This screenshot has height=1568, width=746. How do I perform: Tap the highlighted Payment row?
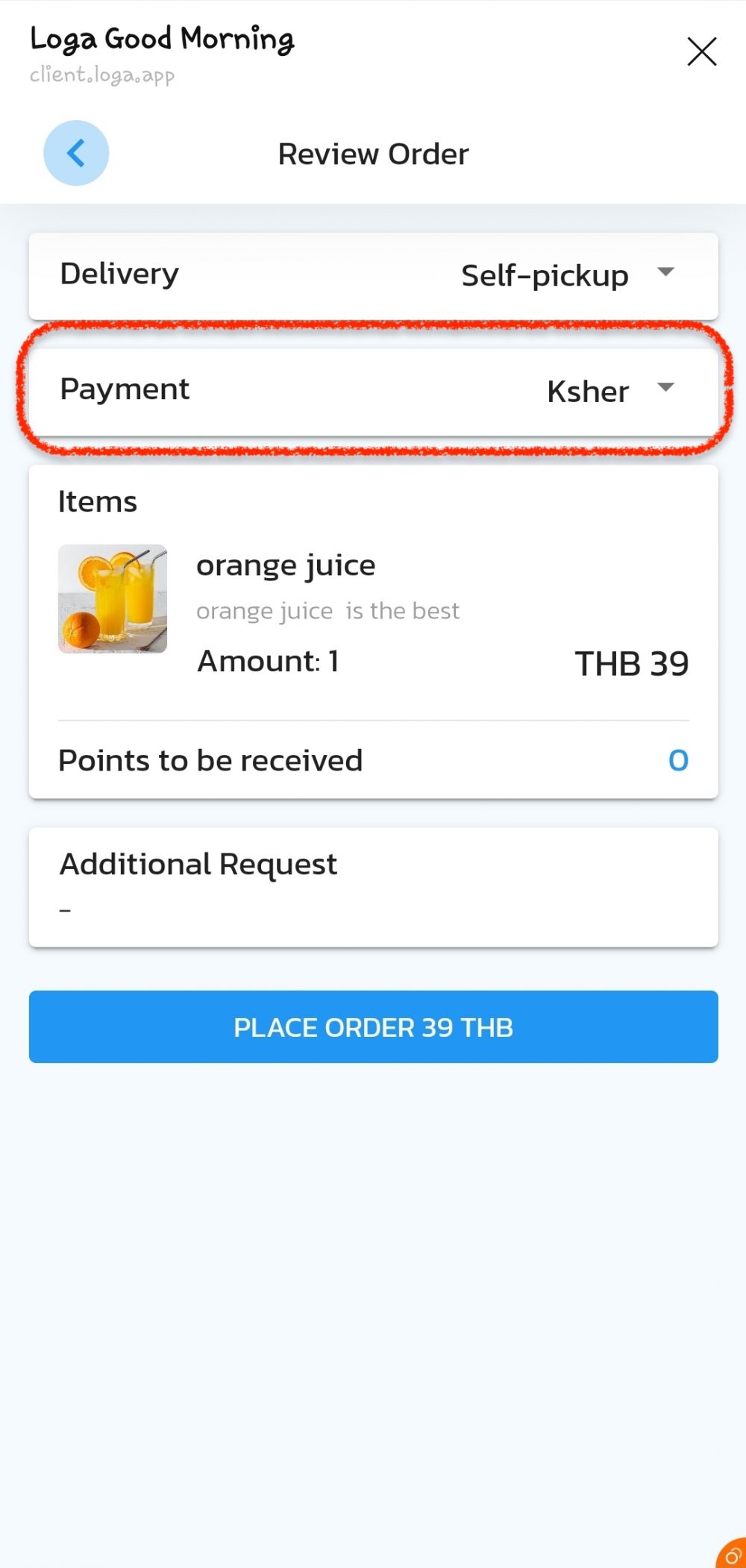tap(373, 389)
